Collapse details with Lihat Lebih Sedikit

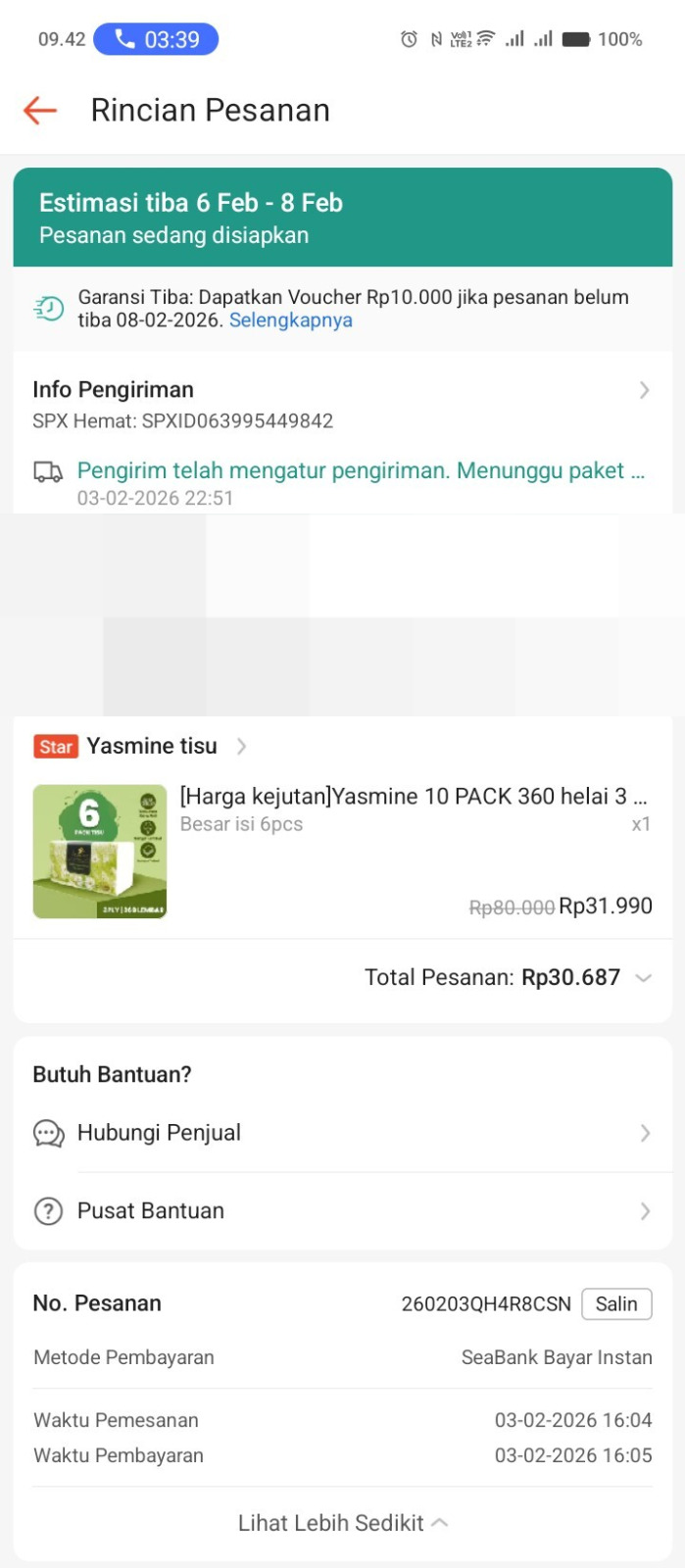click(341, 1523)
